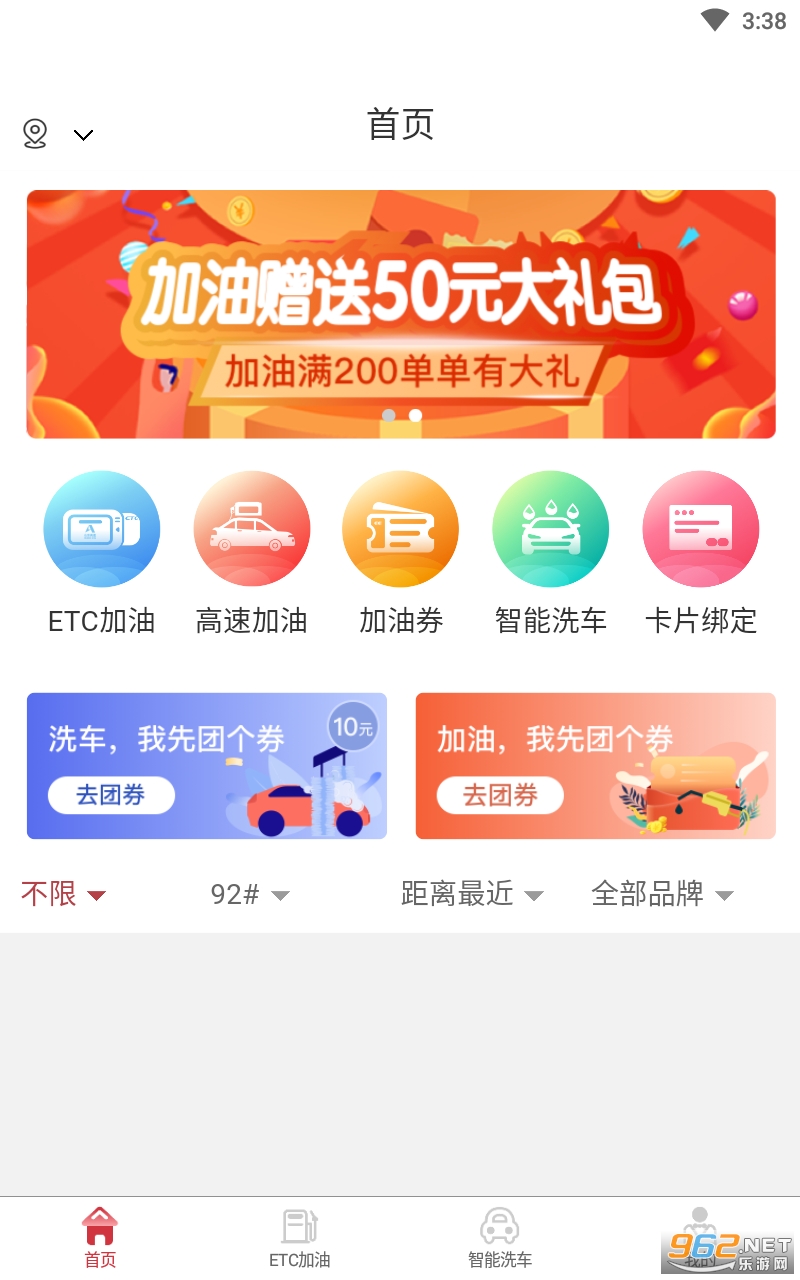800x1280 pixels.
Task: Switch to the 智能洗车 bottom tab
Action: [x=500, y=1238]
